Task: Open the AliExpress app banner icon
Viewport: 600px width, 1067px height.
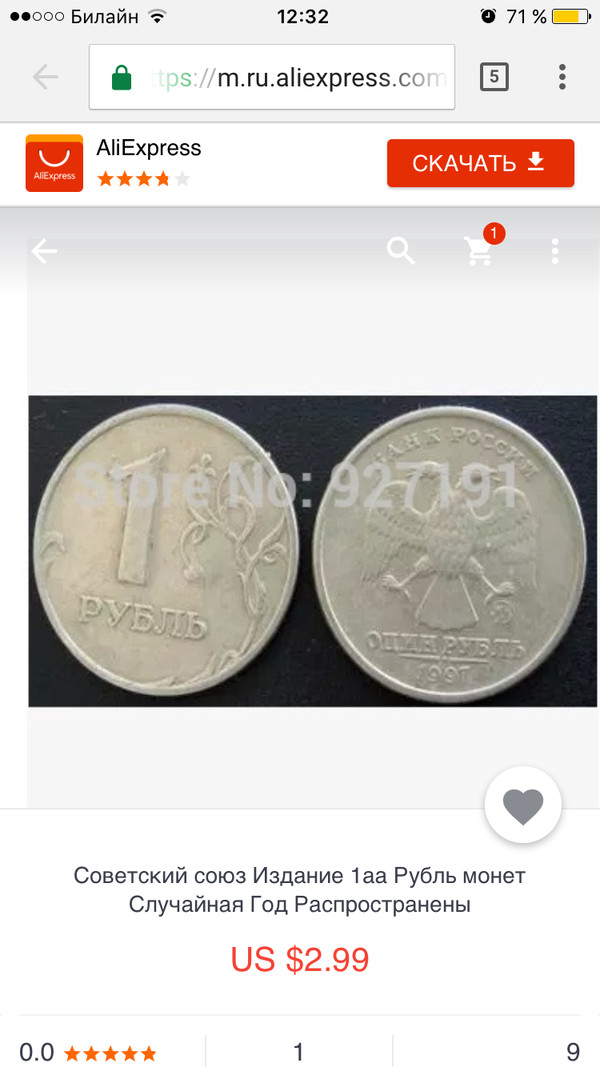Action: coord(54,163)
